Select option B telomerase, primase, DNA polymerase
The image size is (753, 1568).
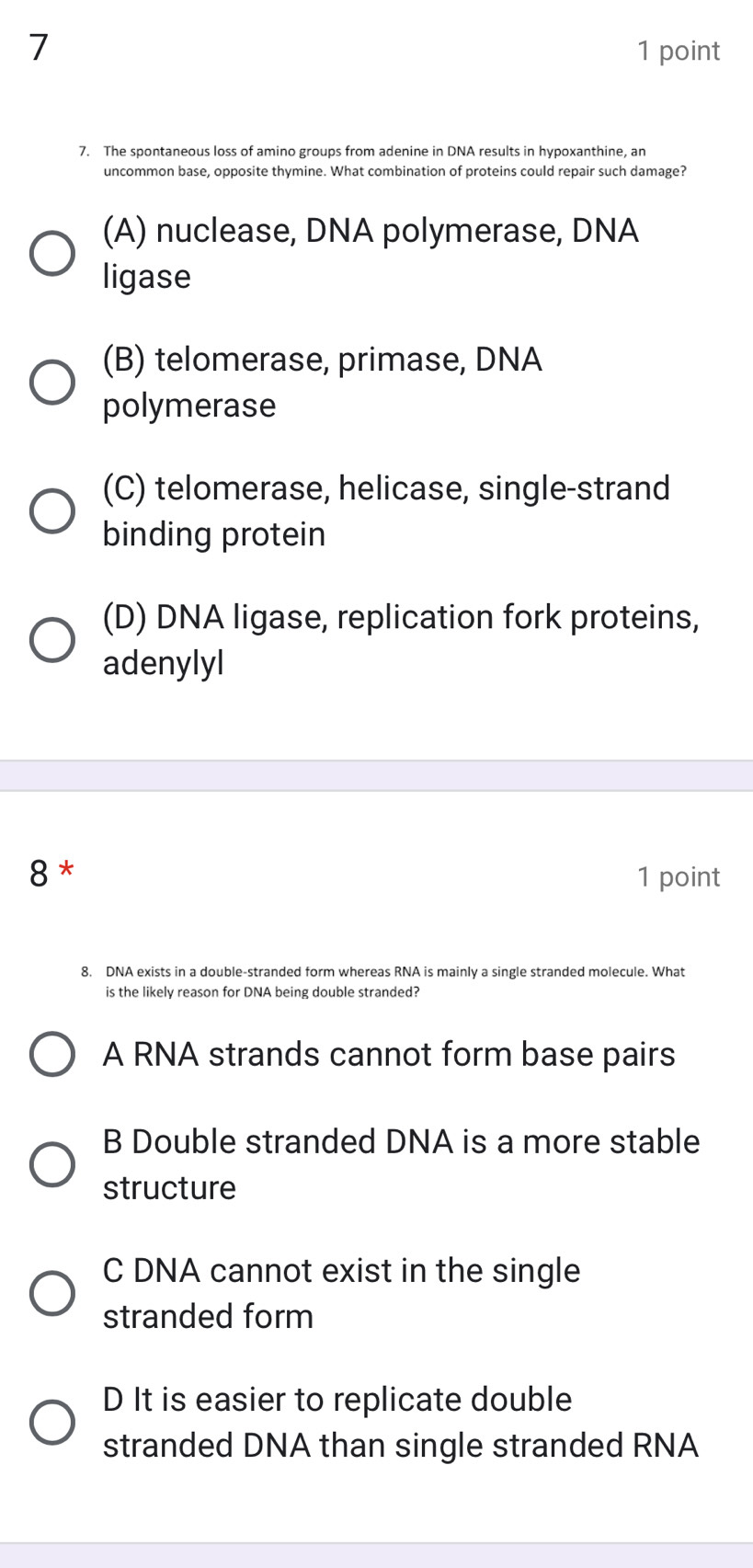point(51,381)
